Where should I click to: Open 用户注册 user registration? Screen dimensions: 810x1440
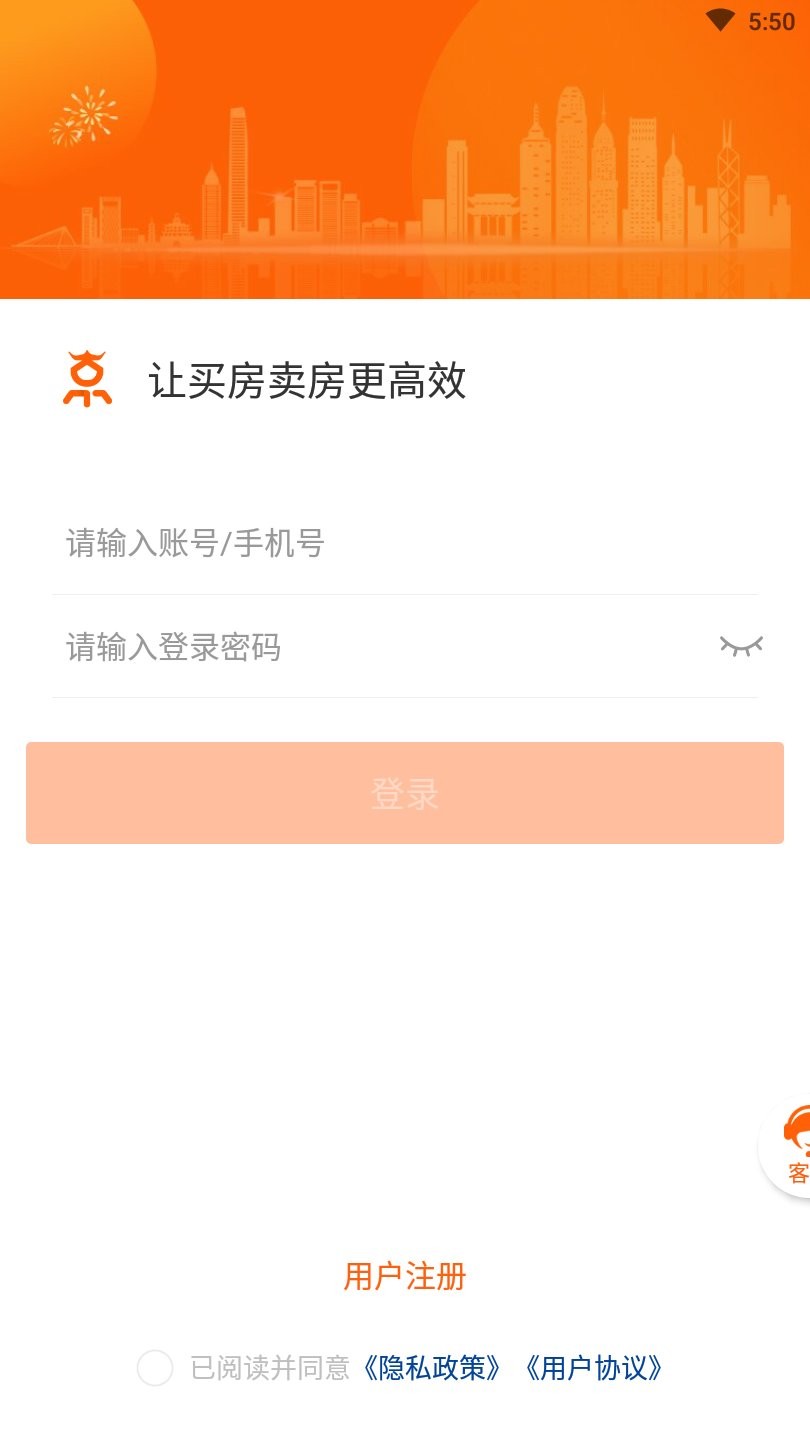tap(405, 1277)
